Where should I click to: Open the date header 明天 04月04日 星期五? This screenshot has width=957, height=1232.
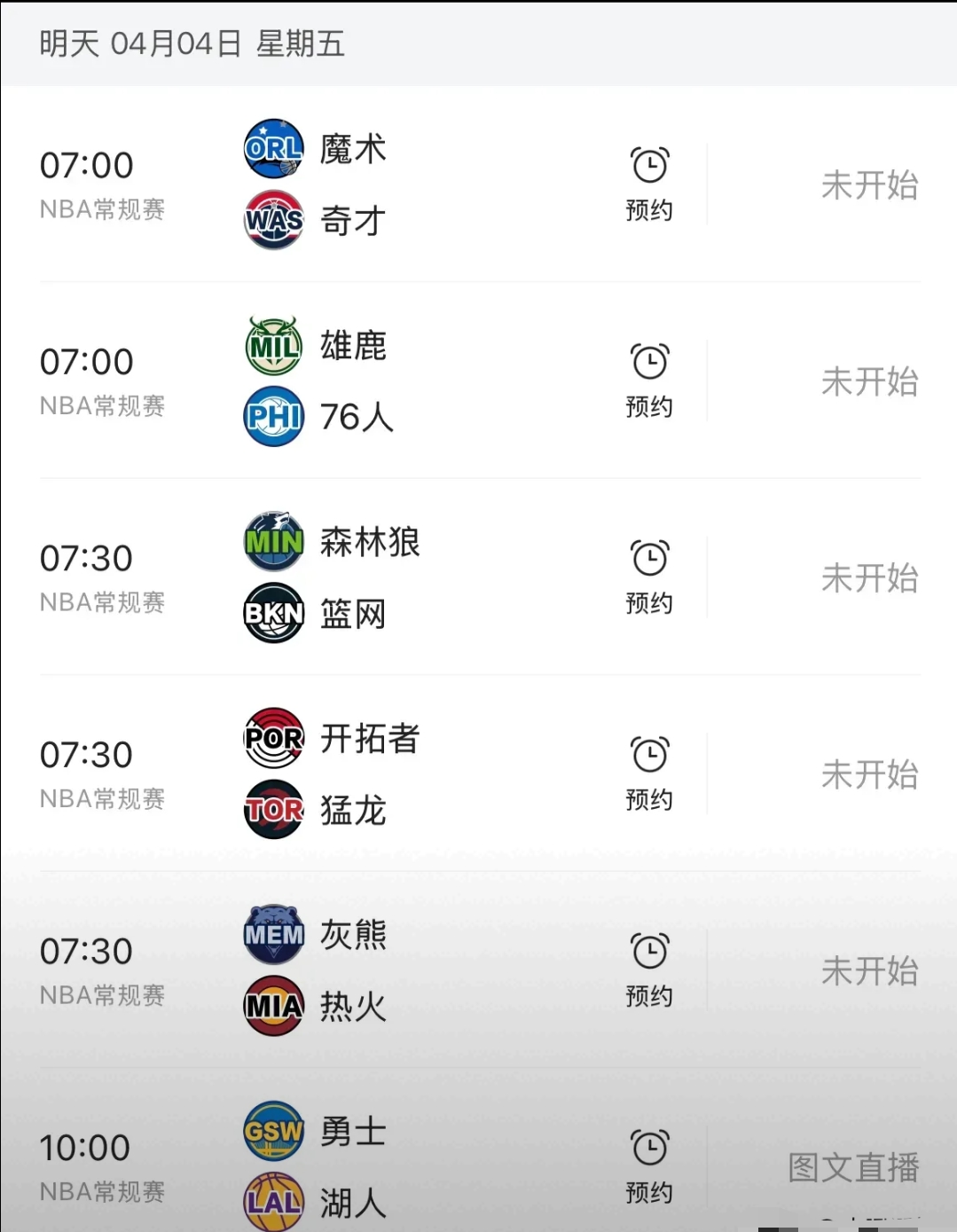click(192, 42)
